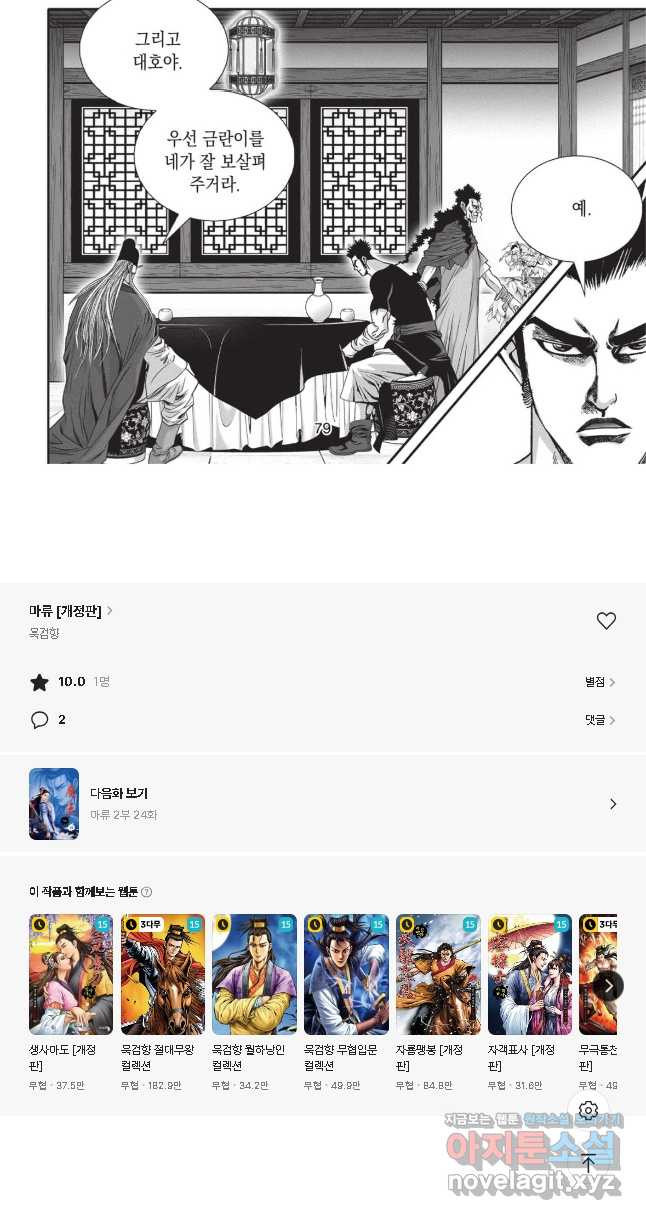Open the 별점 rating page
The height and width of the screenshot is (1220, 646).
[599, 682]
